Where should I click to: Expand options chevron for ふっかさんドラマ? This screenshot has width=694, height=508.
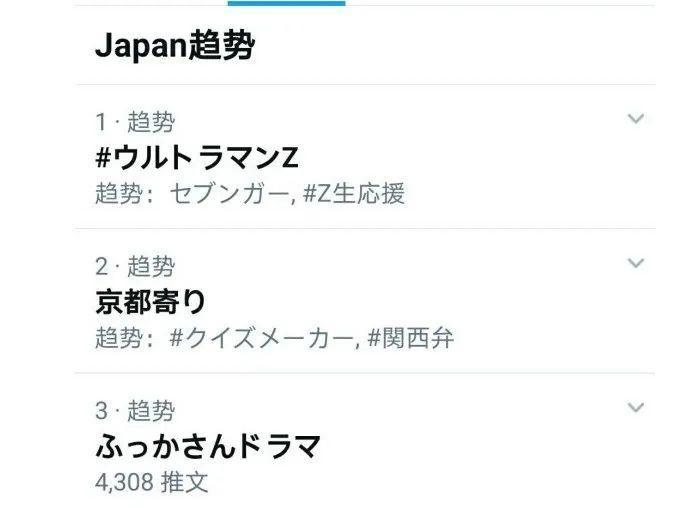[635, 407]
